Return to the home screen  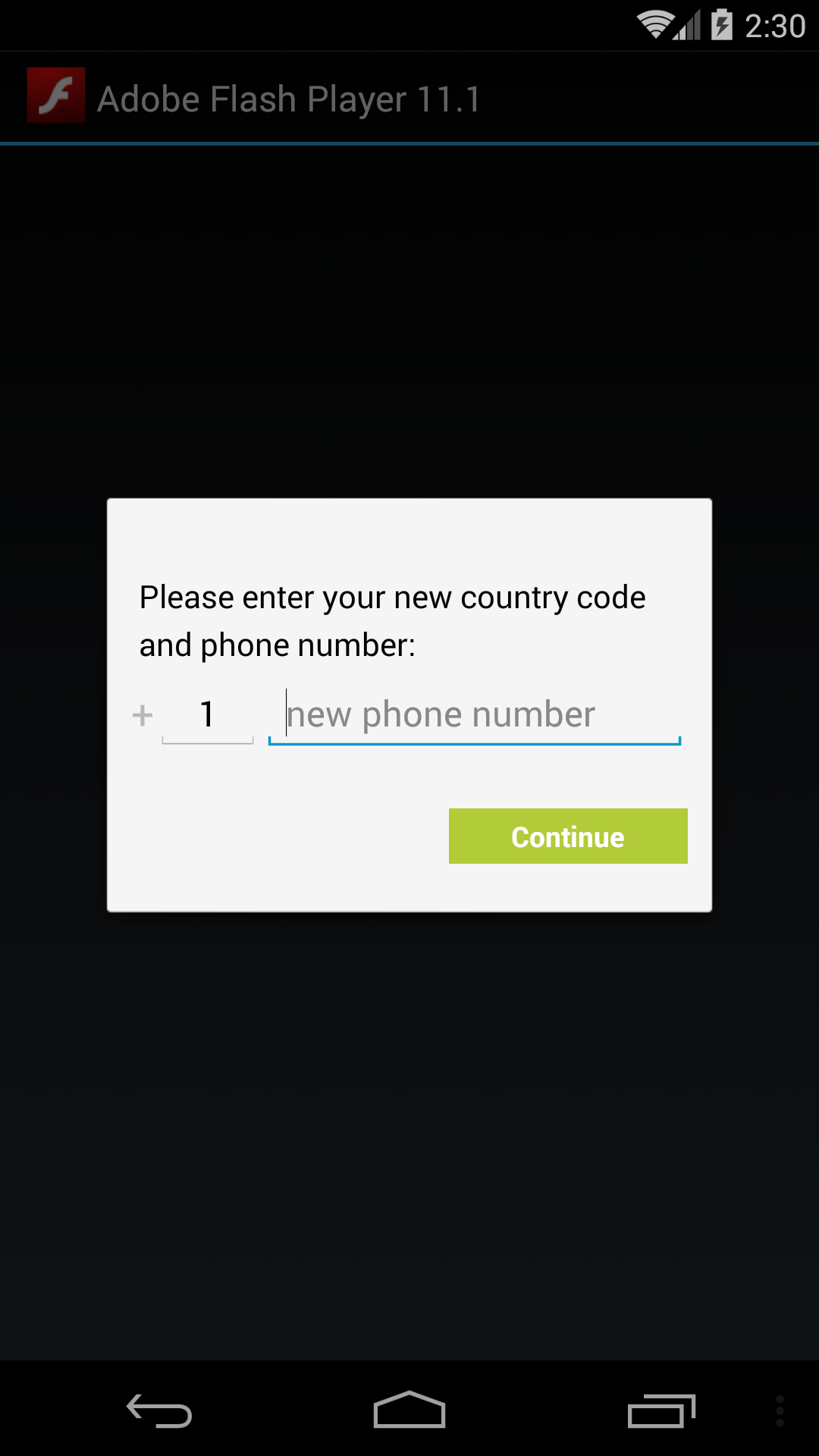(409, 1410)
